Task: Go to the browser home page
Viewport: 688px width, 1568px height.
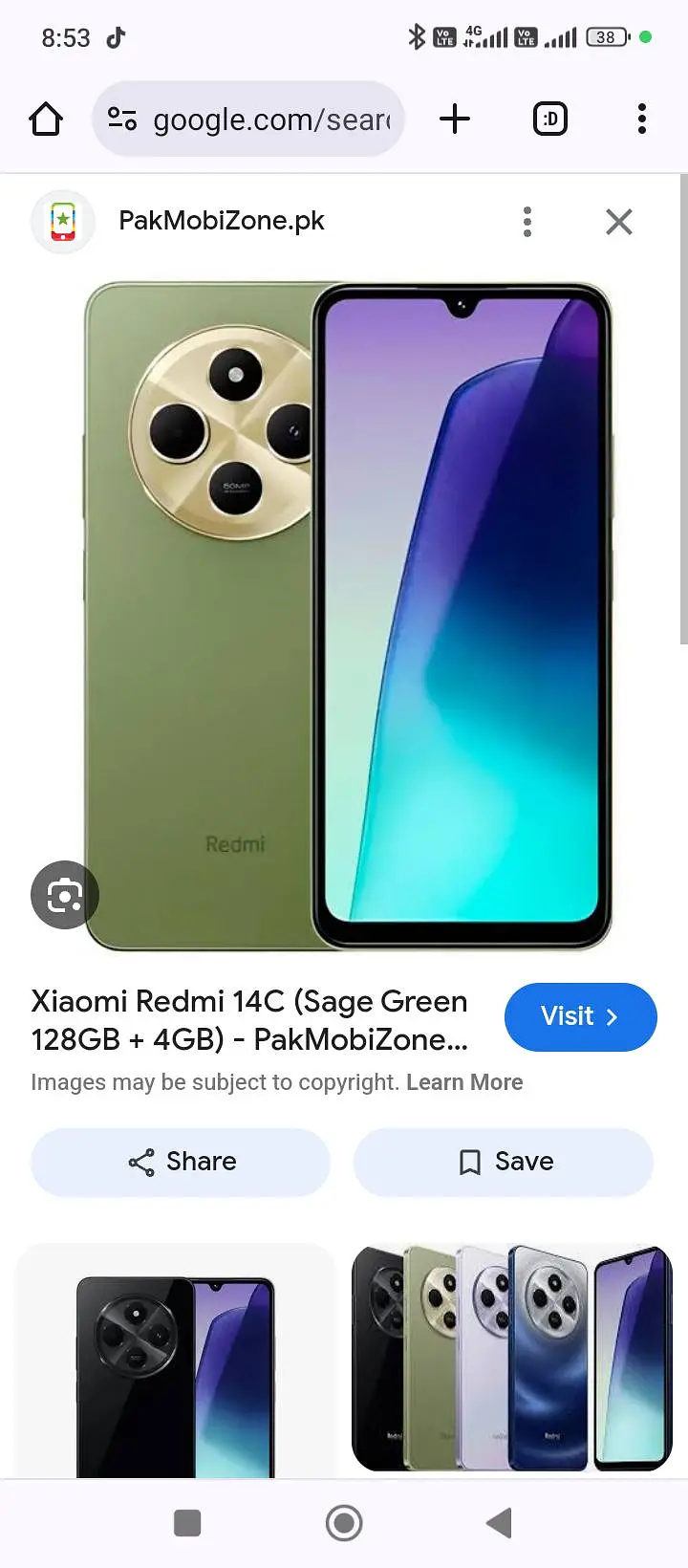Action: point(46,120)
